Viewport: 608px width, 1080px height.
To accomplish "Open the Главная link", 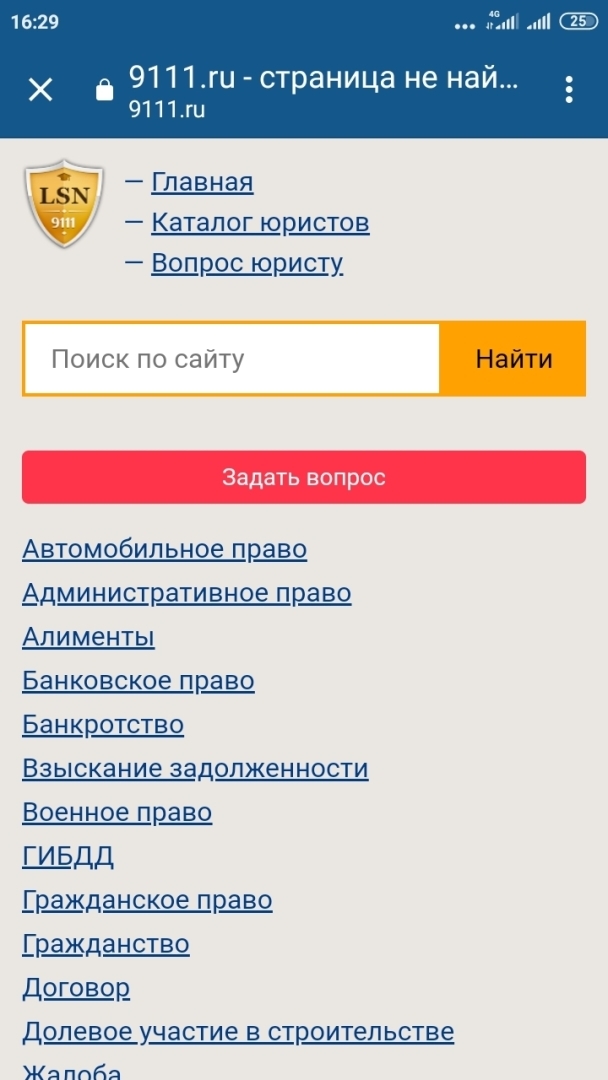I will point(202,182).
